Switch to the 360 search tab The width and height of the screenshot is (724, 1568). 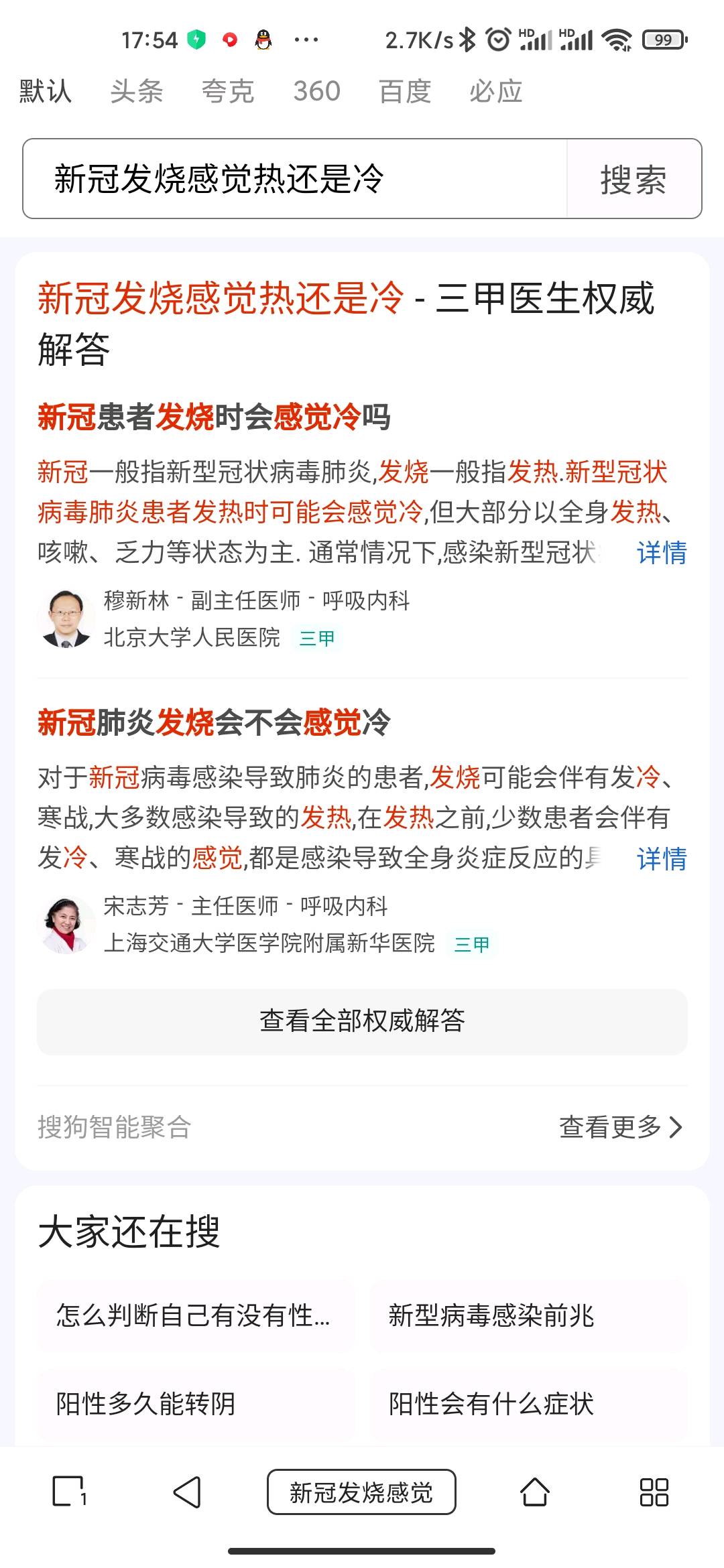pyautogui.click(x=316, y=91)
